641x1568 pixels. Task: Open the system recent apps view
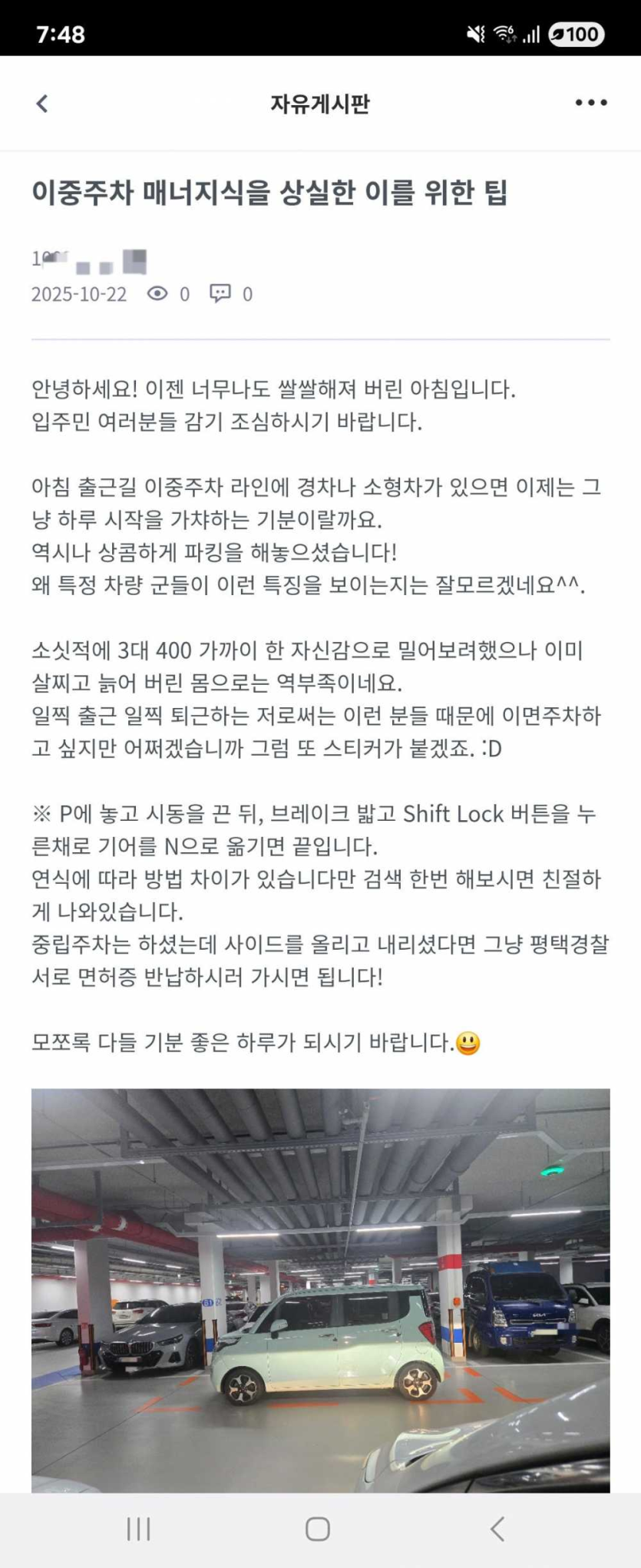138,1529
